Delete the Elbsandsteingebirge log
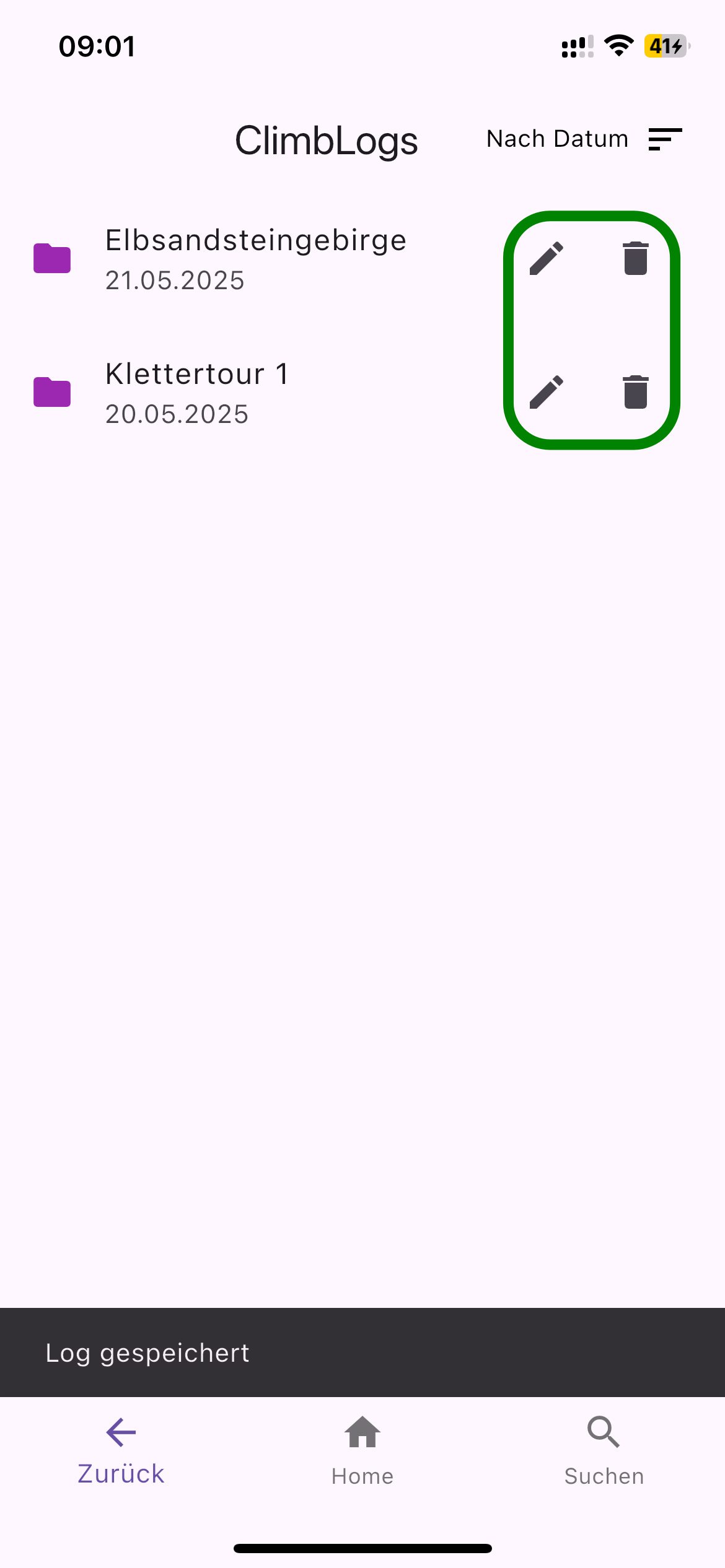725x1568 pixels. point(635,258)
